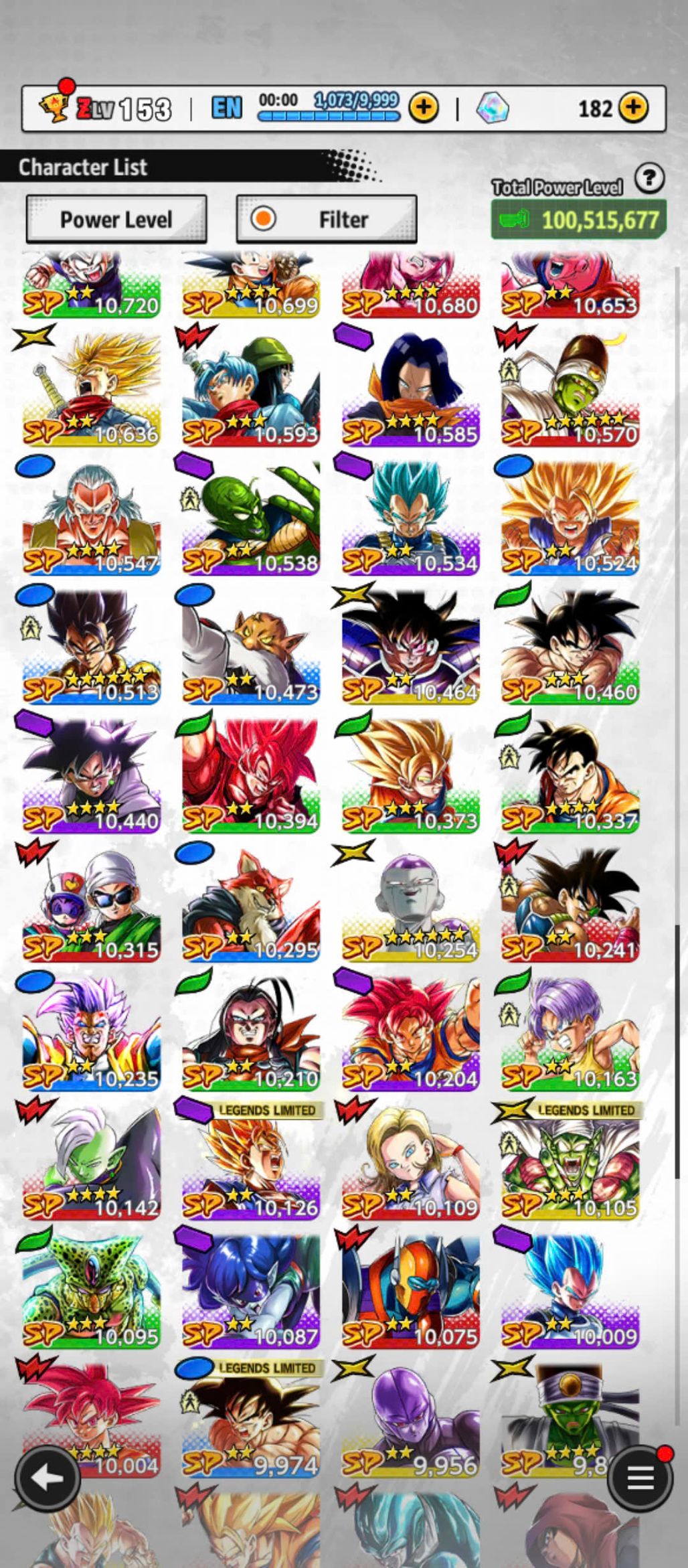The image size is (688, 1568).
Task: Open Legends Limited character with power 9,974
Action: 251,1416
